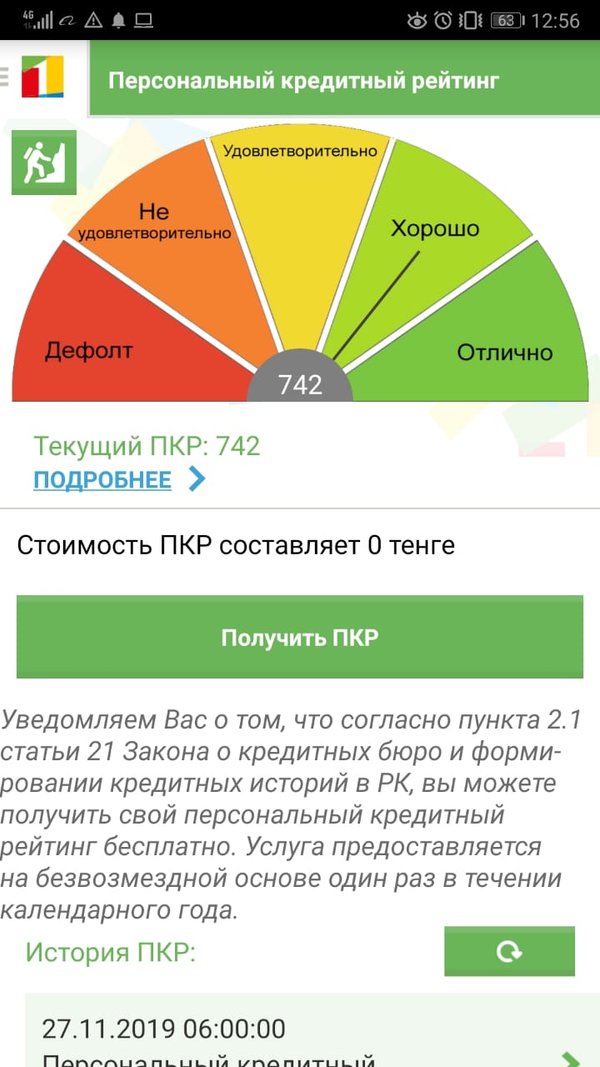Open the 27.11.2019 history entry
This screenshot has height=1067, width=600.
(300, 1040)
